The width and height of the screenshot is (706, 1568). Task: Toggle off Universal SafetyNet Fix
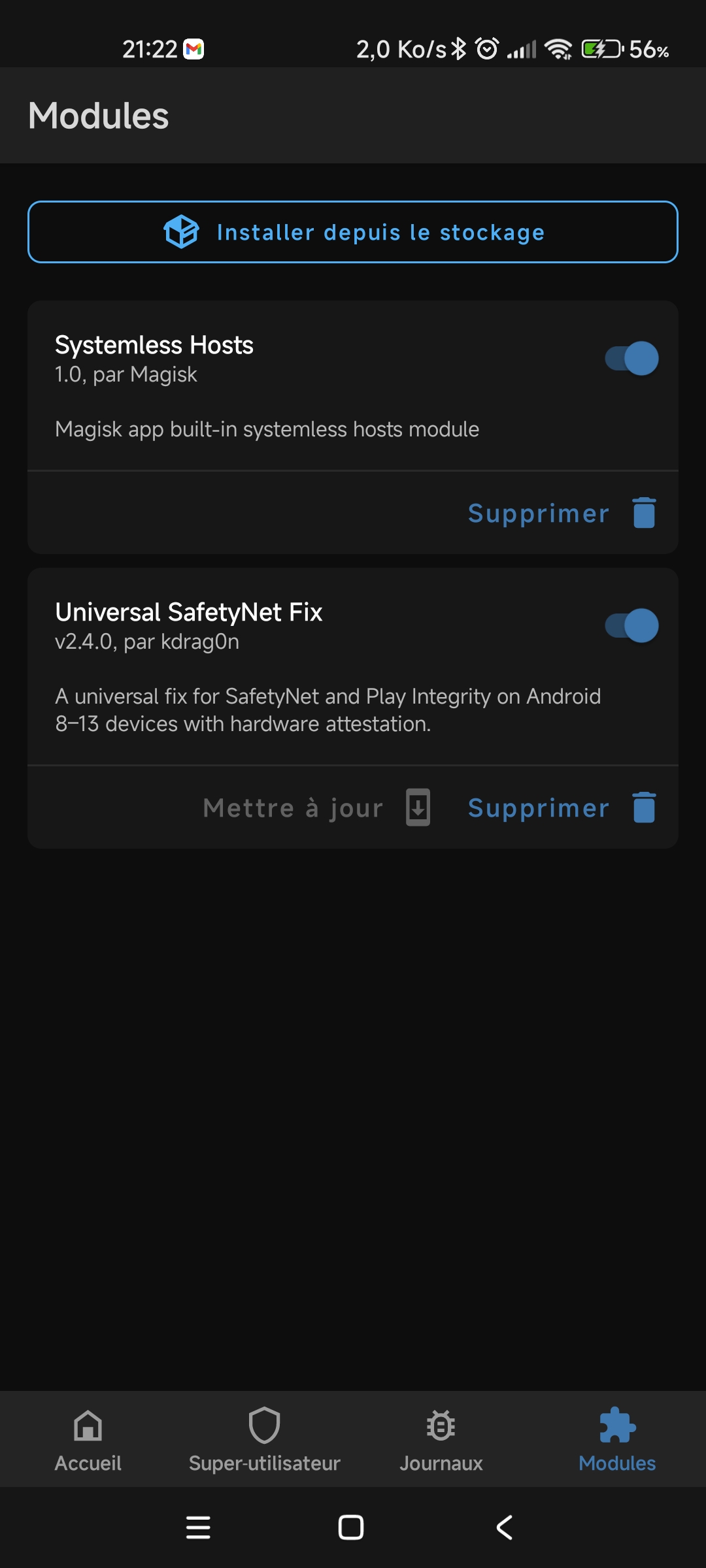[x=631, y=625]
